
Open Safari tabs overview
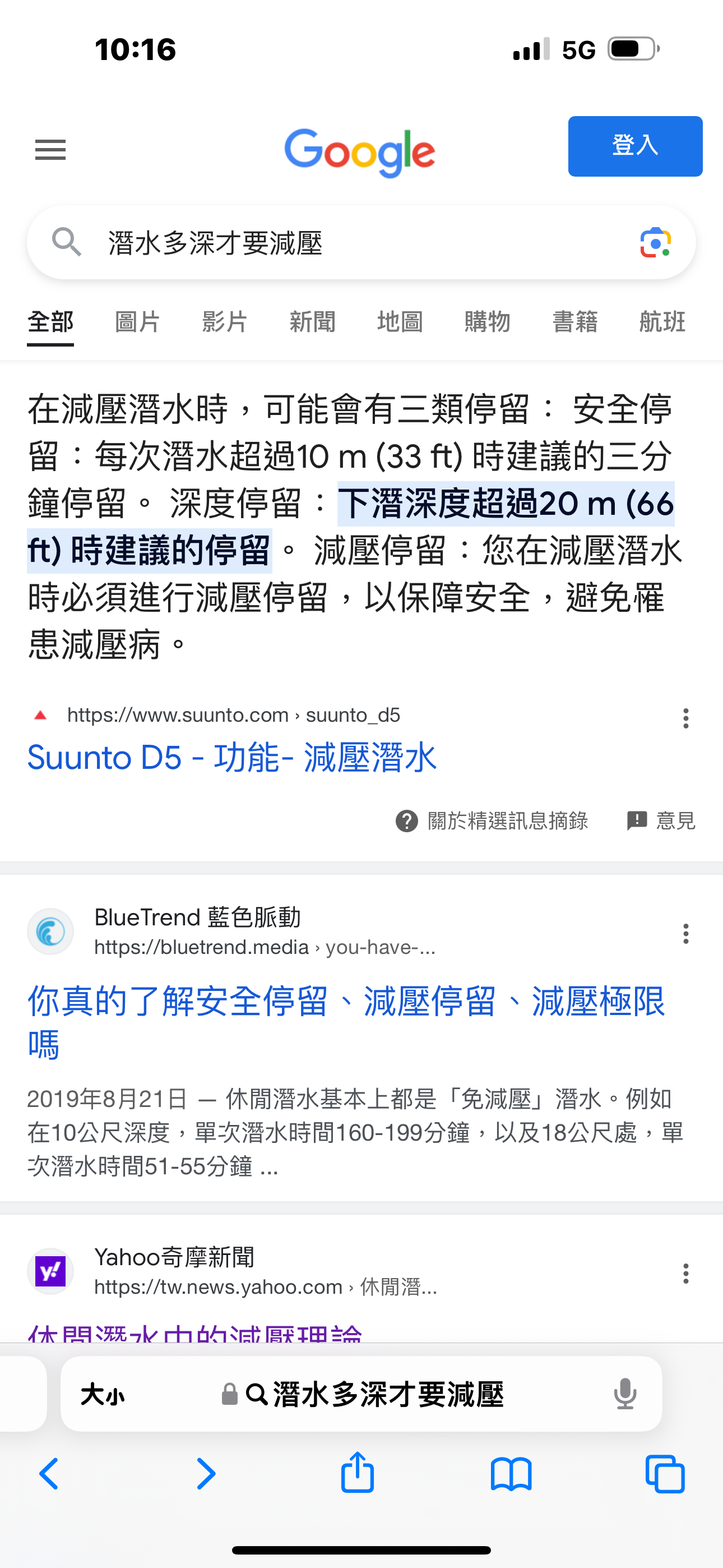coord(665,1474)
